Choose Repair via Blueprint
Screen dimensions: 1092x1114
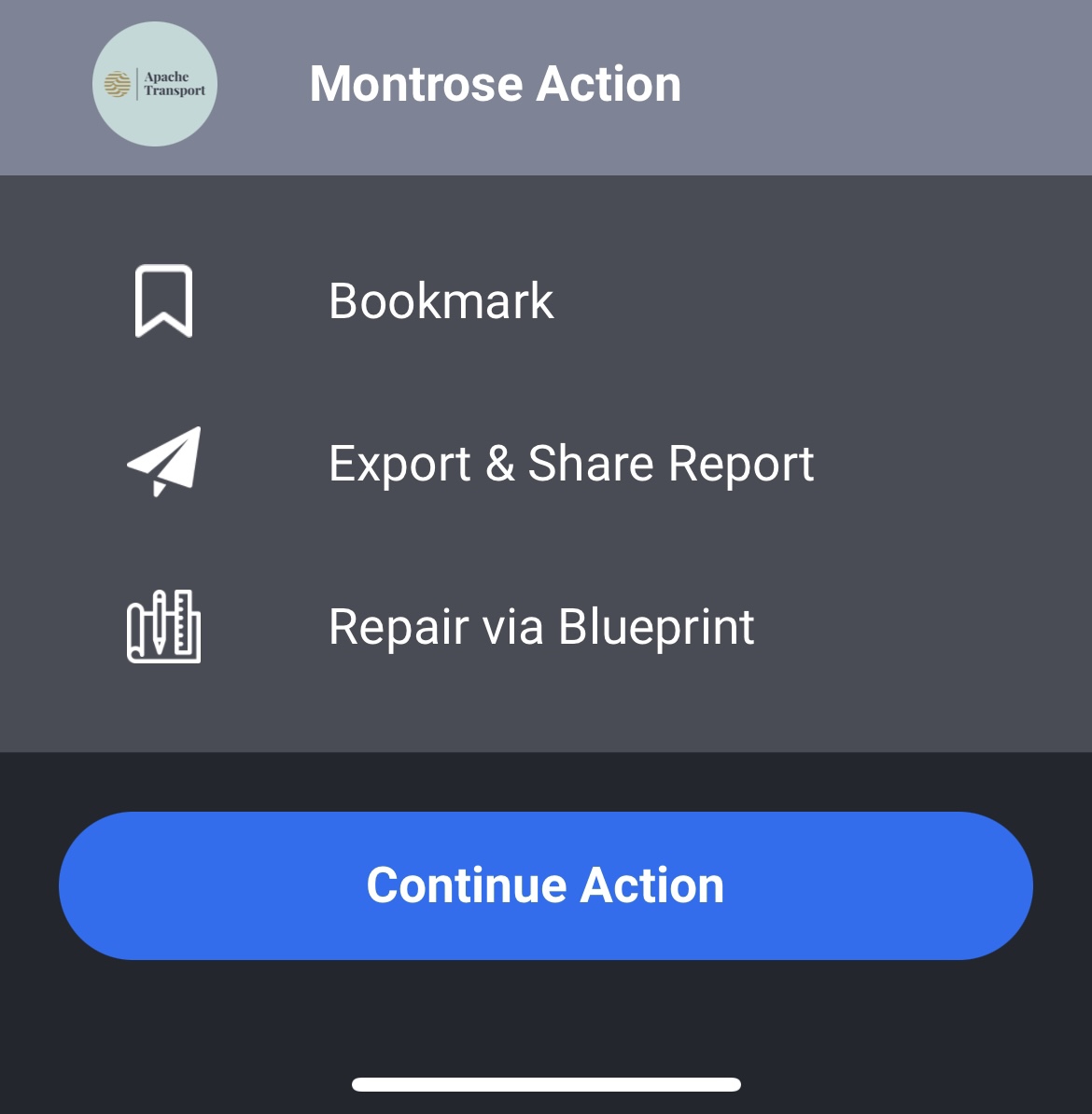coord(540,627)
